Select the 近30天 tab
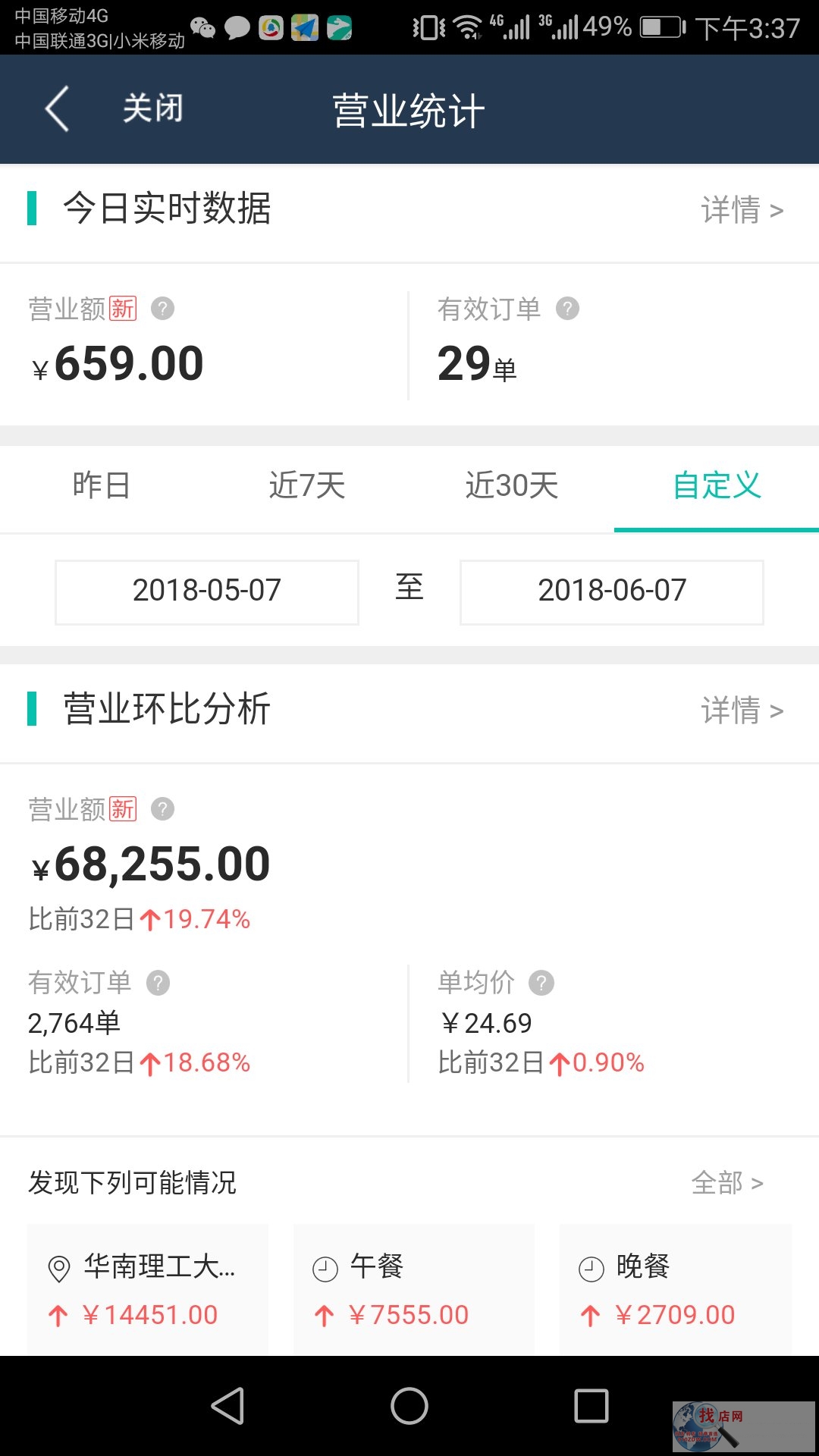This screenshot has width=819, height=1456. point(512,486)
